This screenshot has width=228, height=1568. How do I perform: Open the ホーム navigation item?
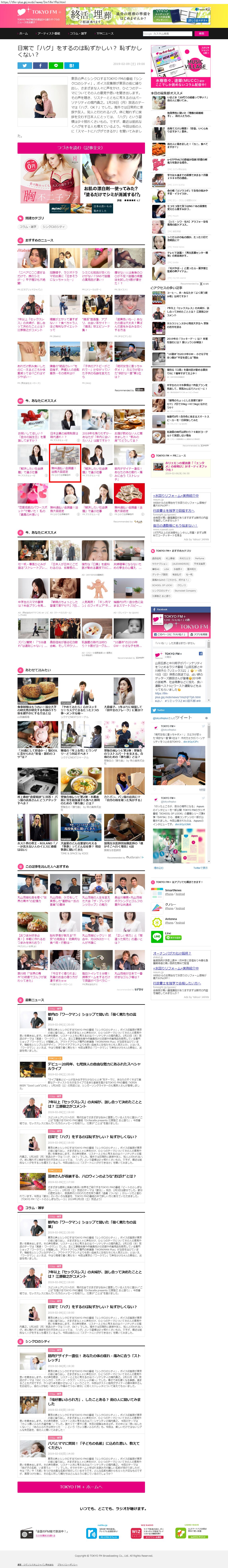(x=23, y=33)
